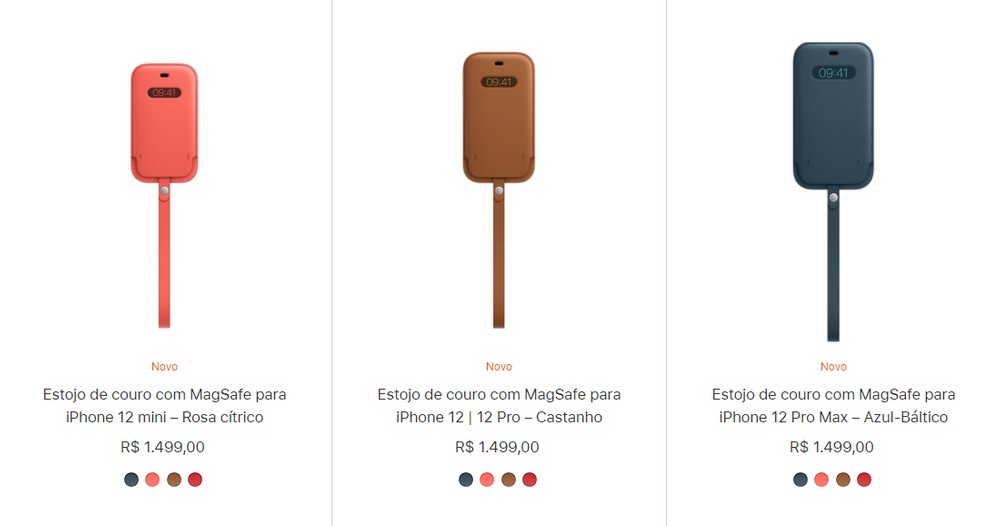Choose the pink swatch for iPhone 12 mini
1000x526 pixels.
152,480
